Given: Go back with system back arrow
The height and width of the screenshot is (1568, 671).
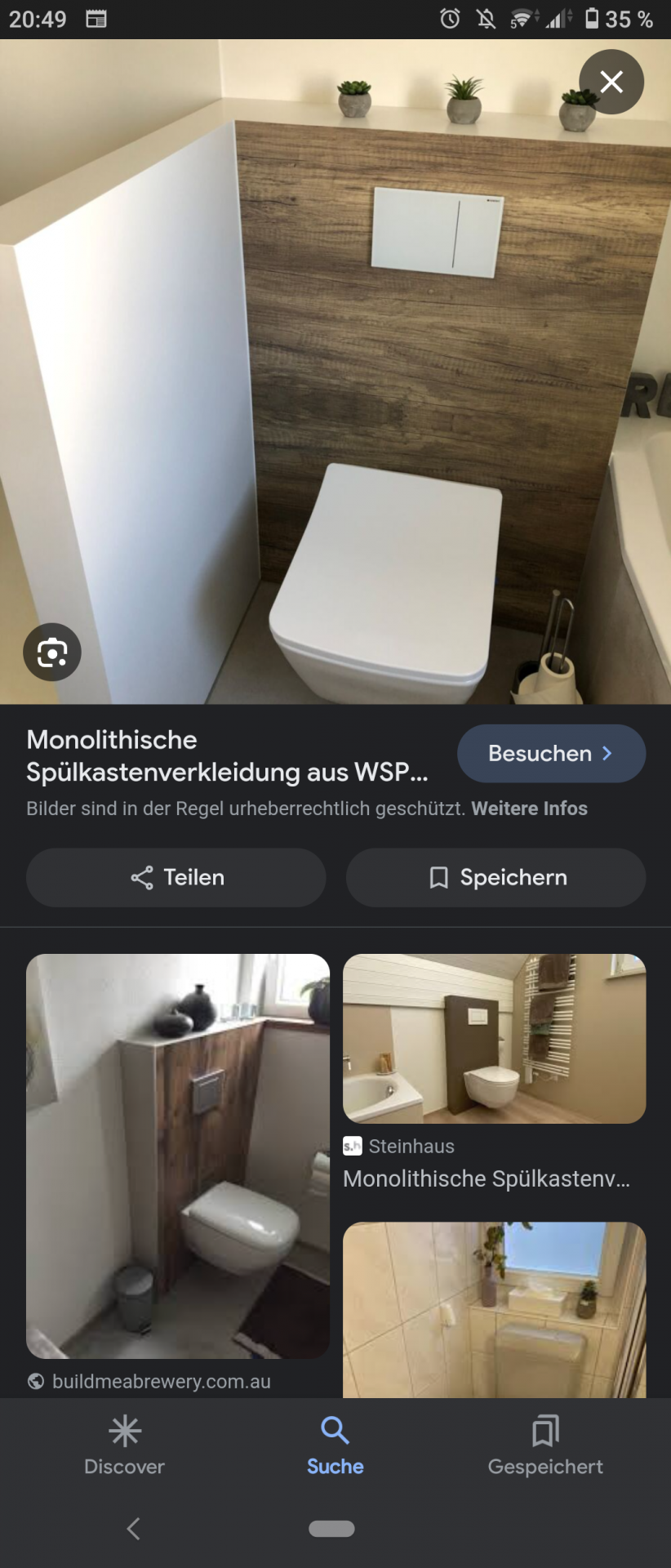Looking at the screenshot, I should [134, 1529].
